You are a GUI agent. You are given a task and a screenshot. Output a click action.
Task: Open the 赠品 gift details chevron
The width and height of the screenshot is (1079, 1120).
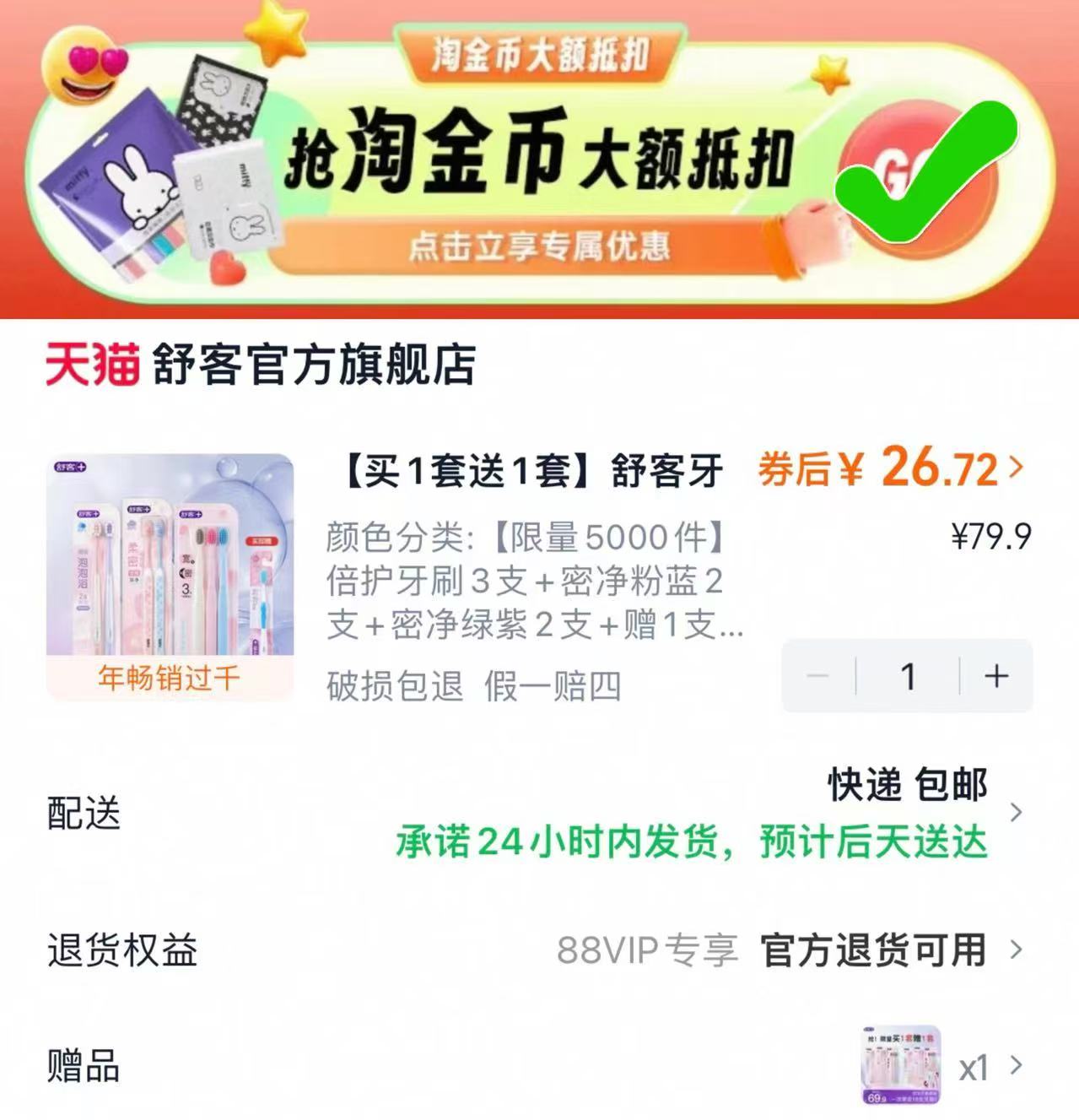tap(1015, 1066)
